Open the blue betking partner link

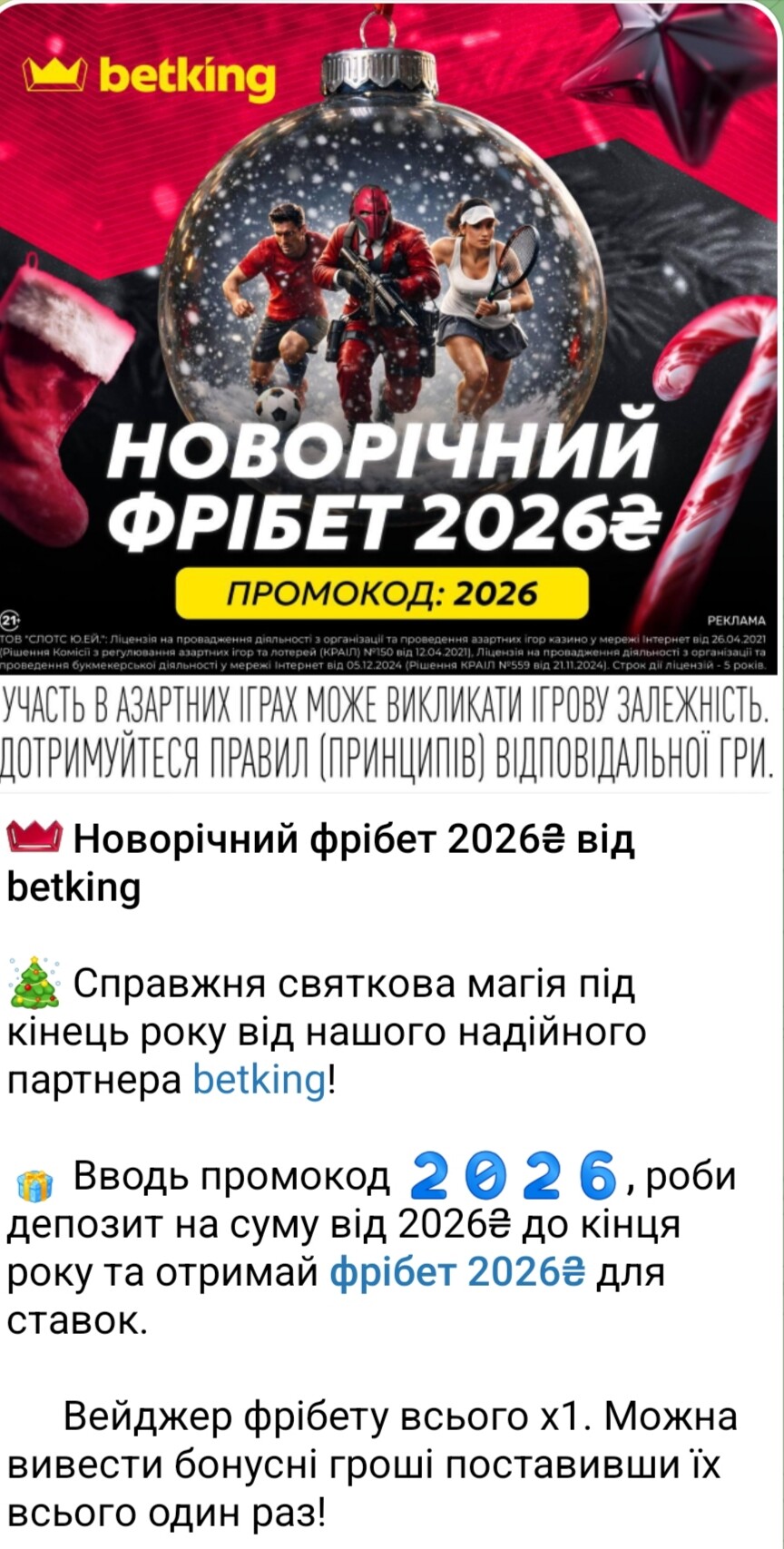click(260, 1081)
